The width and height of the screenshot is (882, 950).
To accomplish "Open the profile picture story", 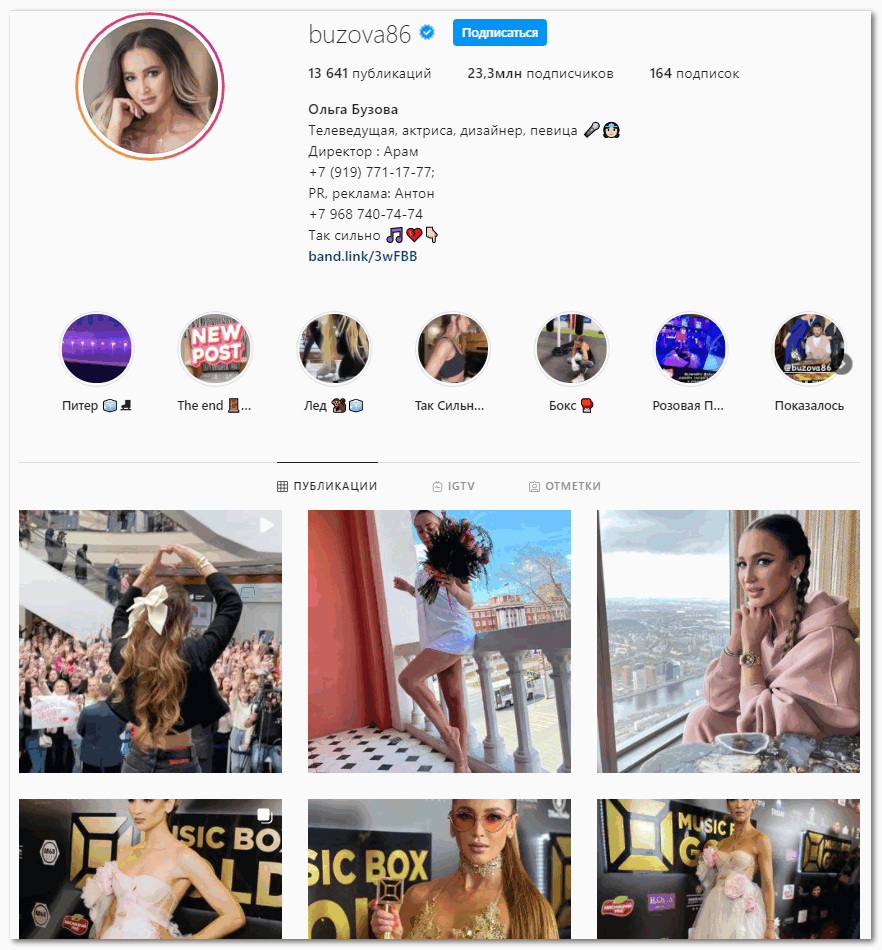I will tap(150, 87).
